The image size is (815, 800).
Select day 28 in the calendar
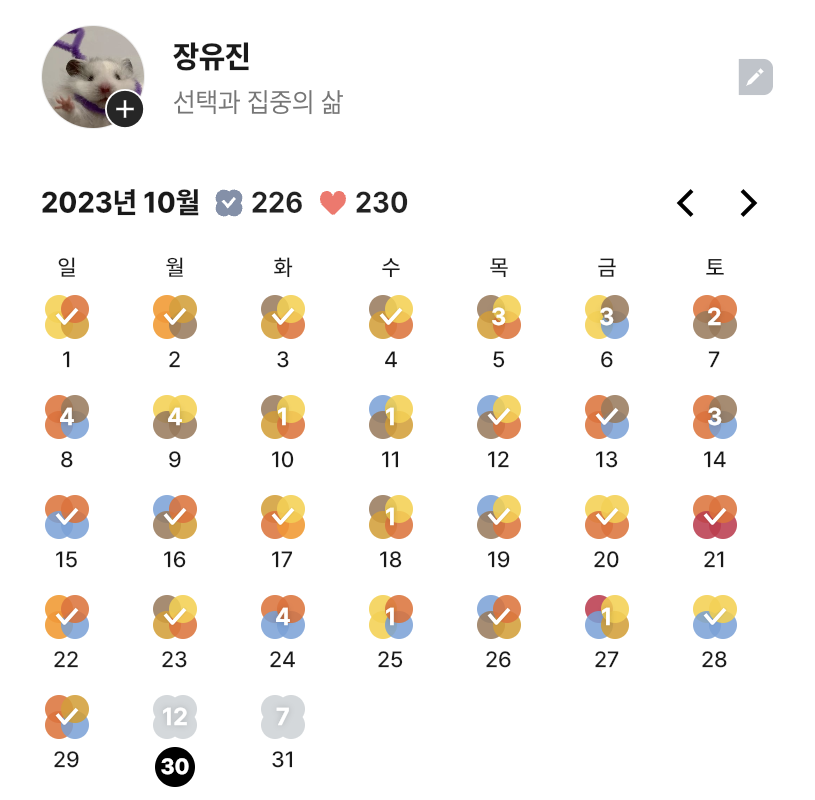(x=714, y=617)
